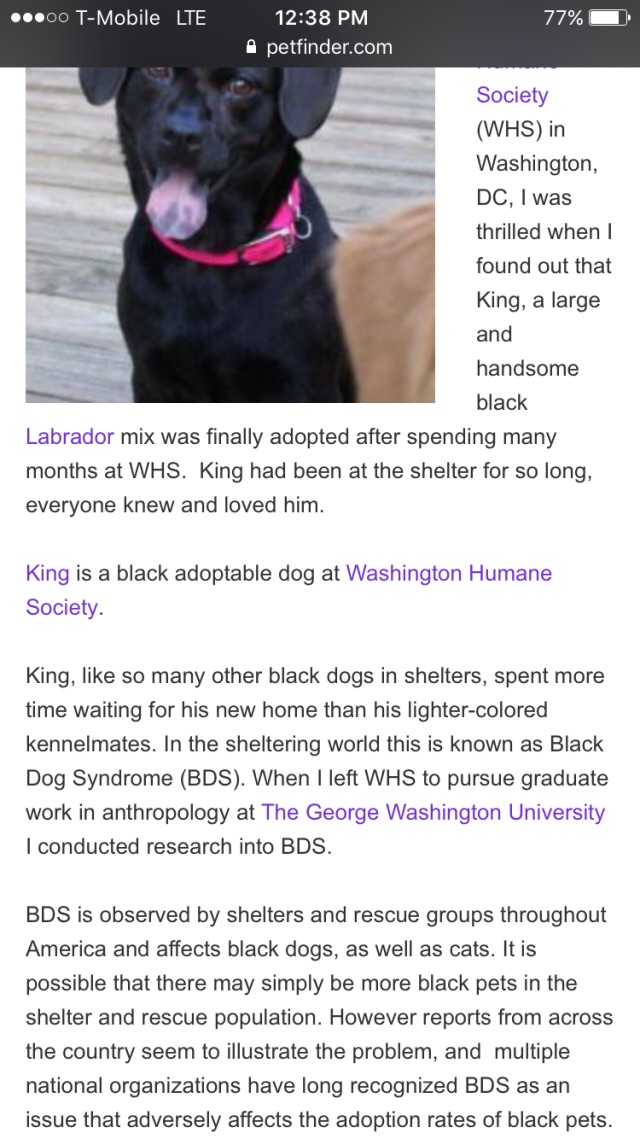Open the Labrador breed link

70,437
